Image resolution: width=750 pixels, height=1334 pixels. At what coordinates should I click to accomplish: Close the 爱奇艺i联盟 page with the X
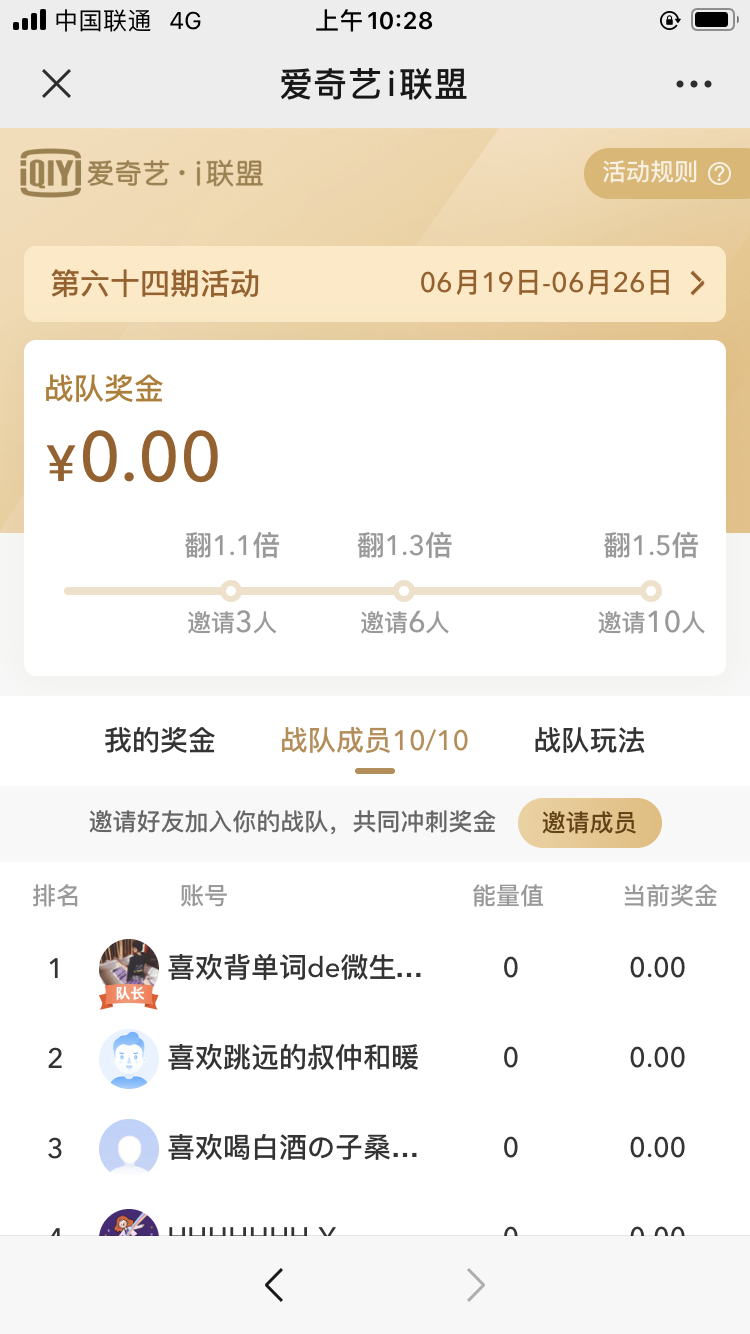pyautogui.click(x=56, y=84)
